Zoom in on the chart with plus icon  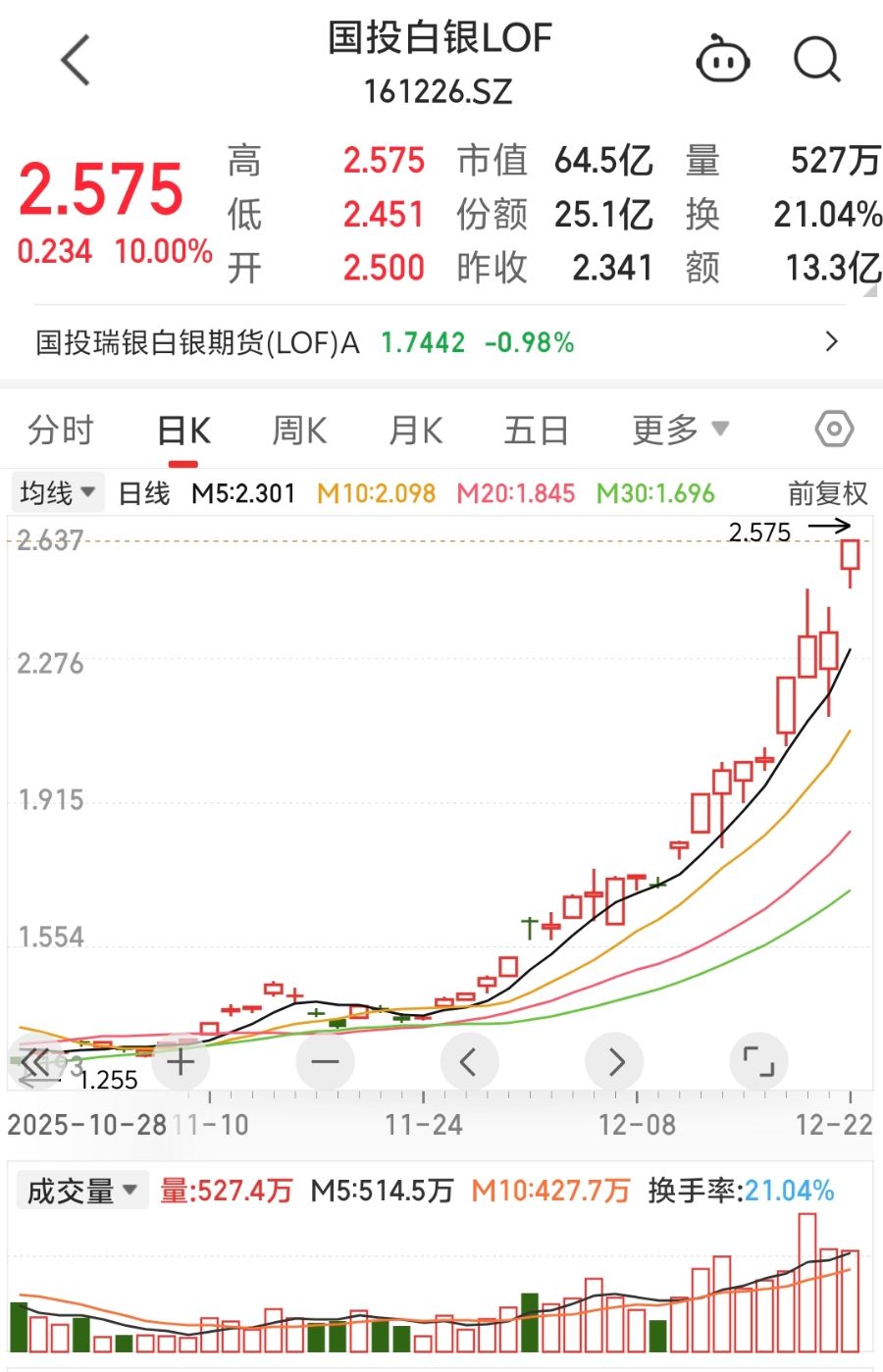(x=180, y=1061)
